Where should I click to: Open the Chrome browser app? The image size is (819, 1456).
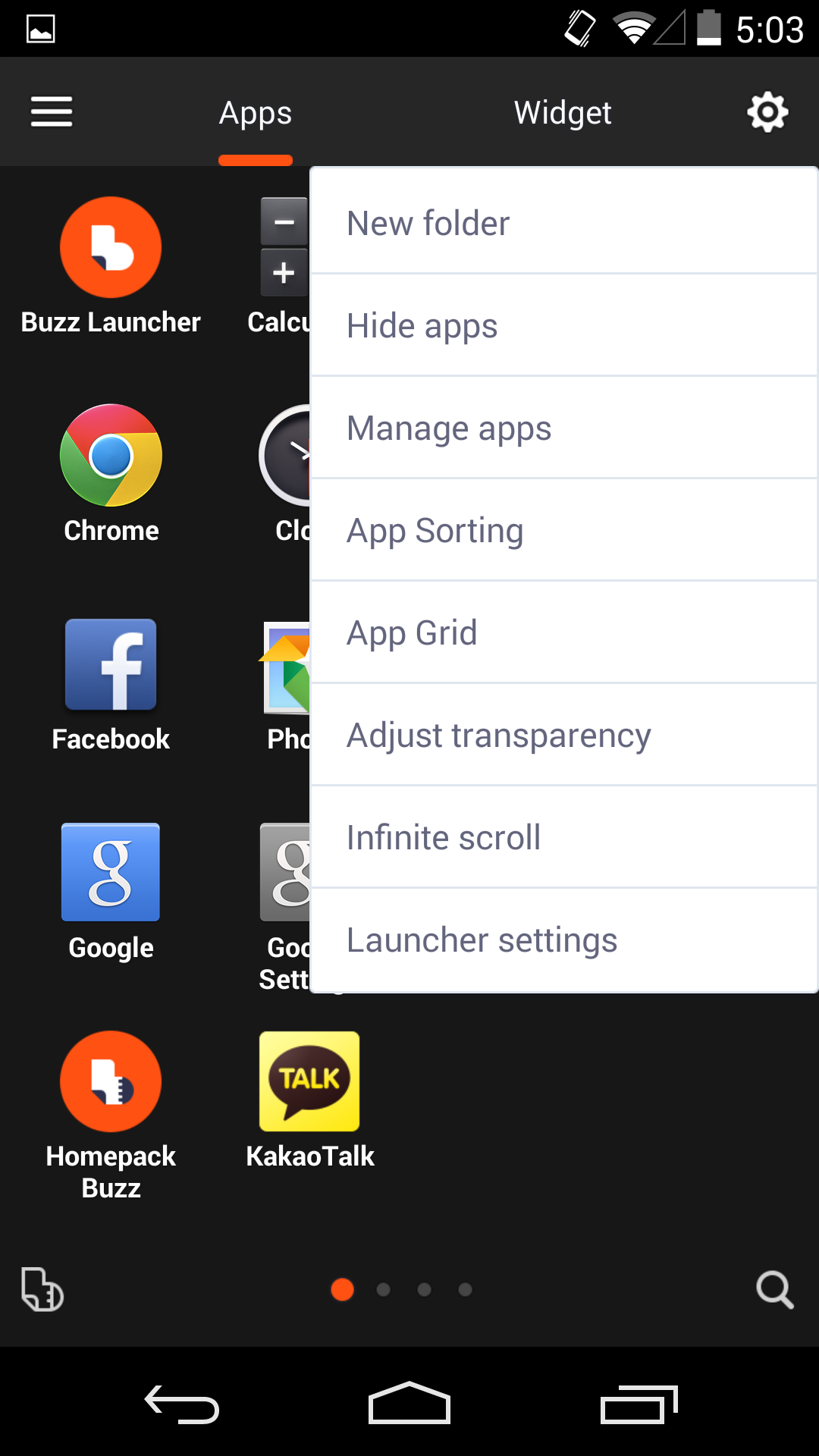click(111, 455)
